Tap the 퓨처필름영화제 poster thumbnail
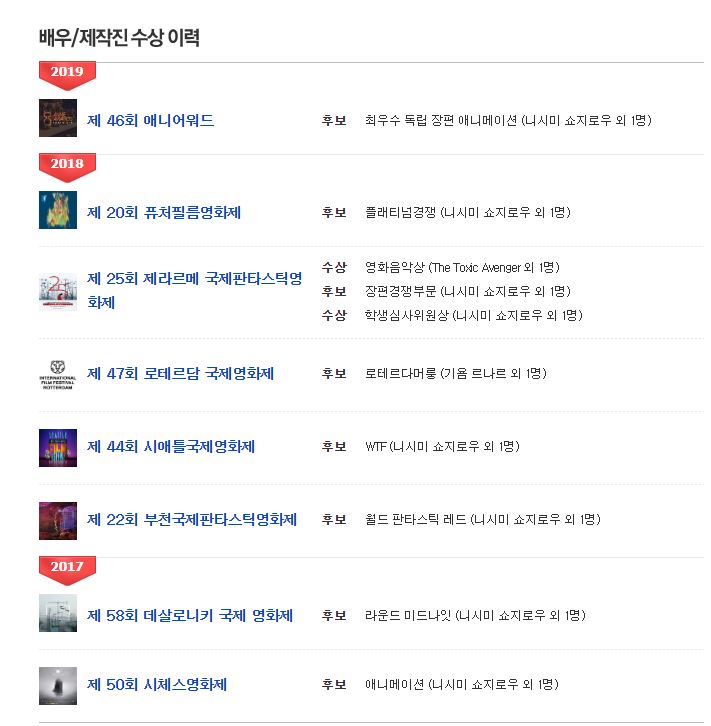The image size is (711, 726). click(x=57, y=210)
